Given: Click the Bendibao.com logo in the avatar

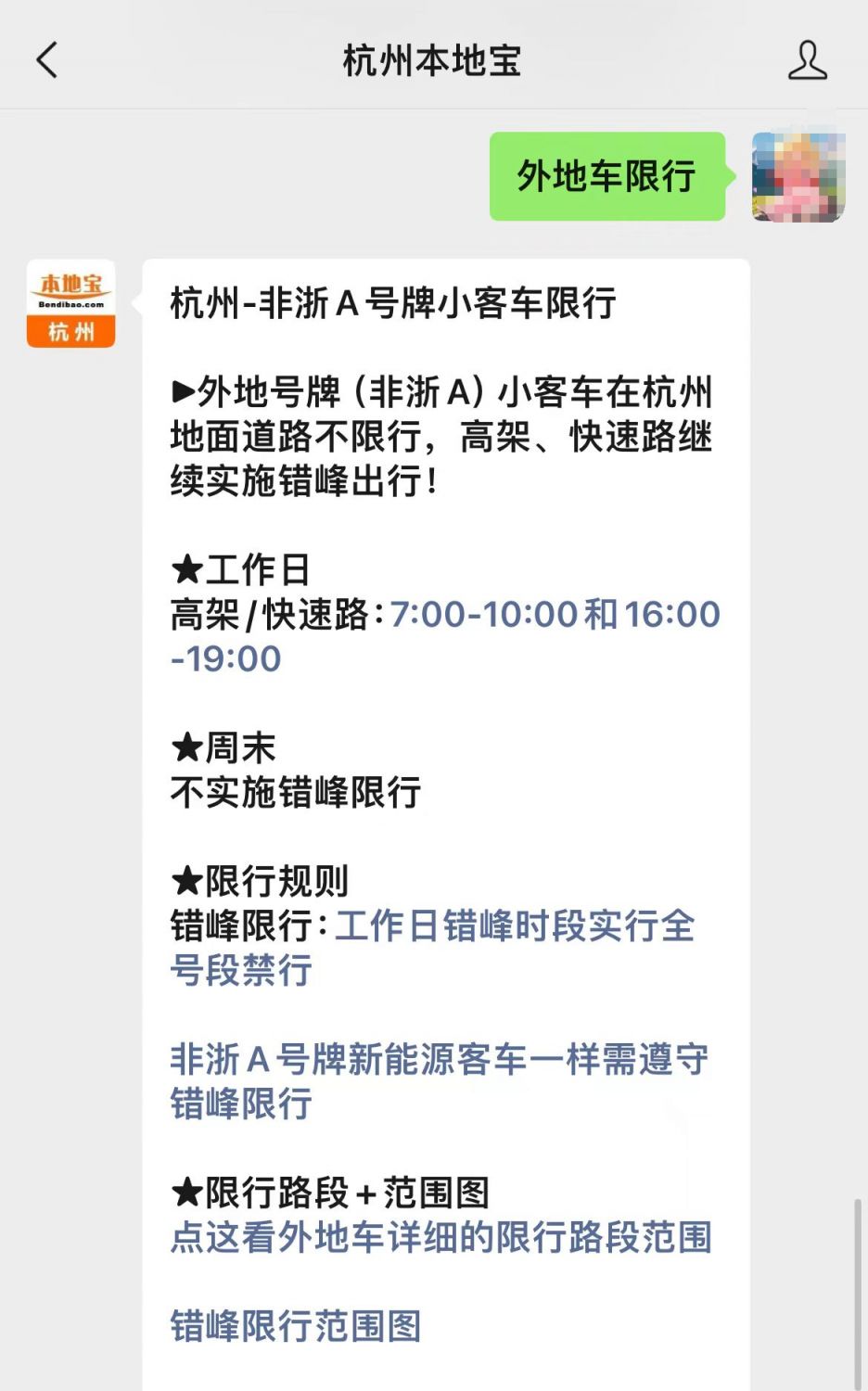Looking at the screenshot, I should click(70, 305).
